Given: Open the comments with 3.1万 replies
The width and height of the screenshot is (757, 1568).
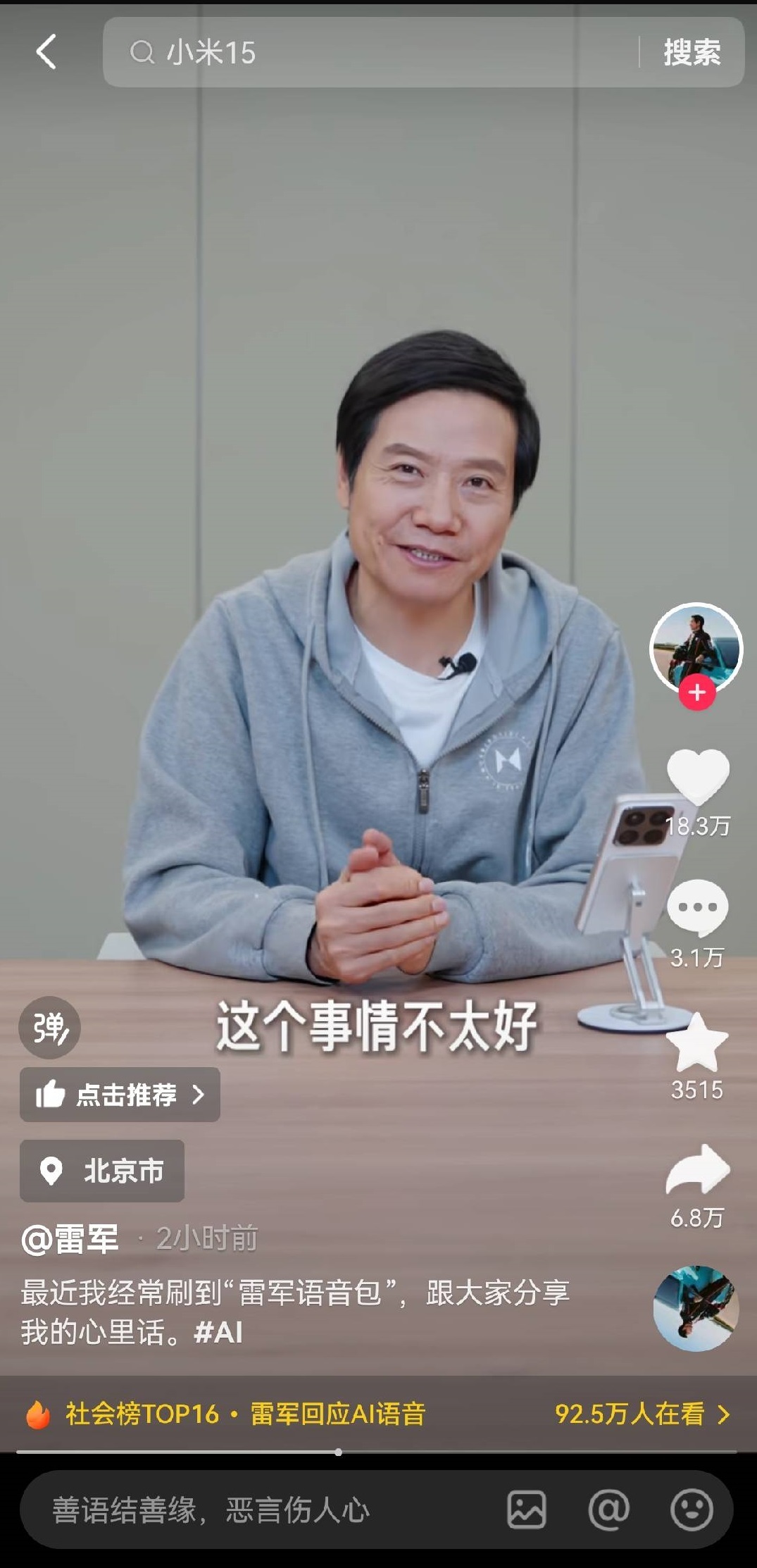Looking at the screenshot, I should pos(697,907).
